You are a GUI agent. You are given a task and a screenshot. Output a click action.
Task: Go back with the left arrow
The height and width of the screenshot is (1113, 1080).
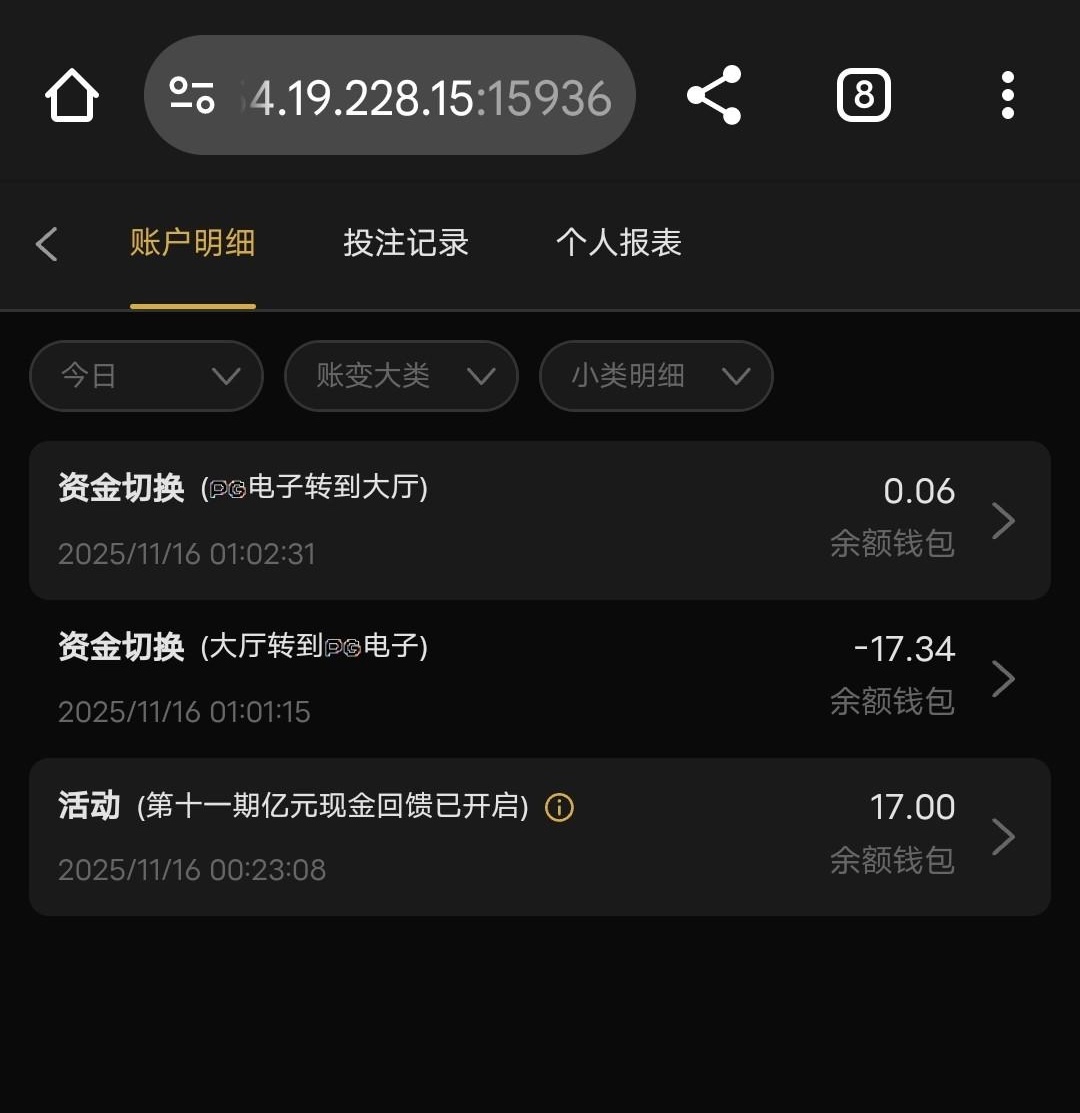click(46, 243)
